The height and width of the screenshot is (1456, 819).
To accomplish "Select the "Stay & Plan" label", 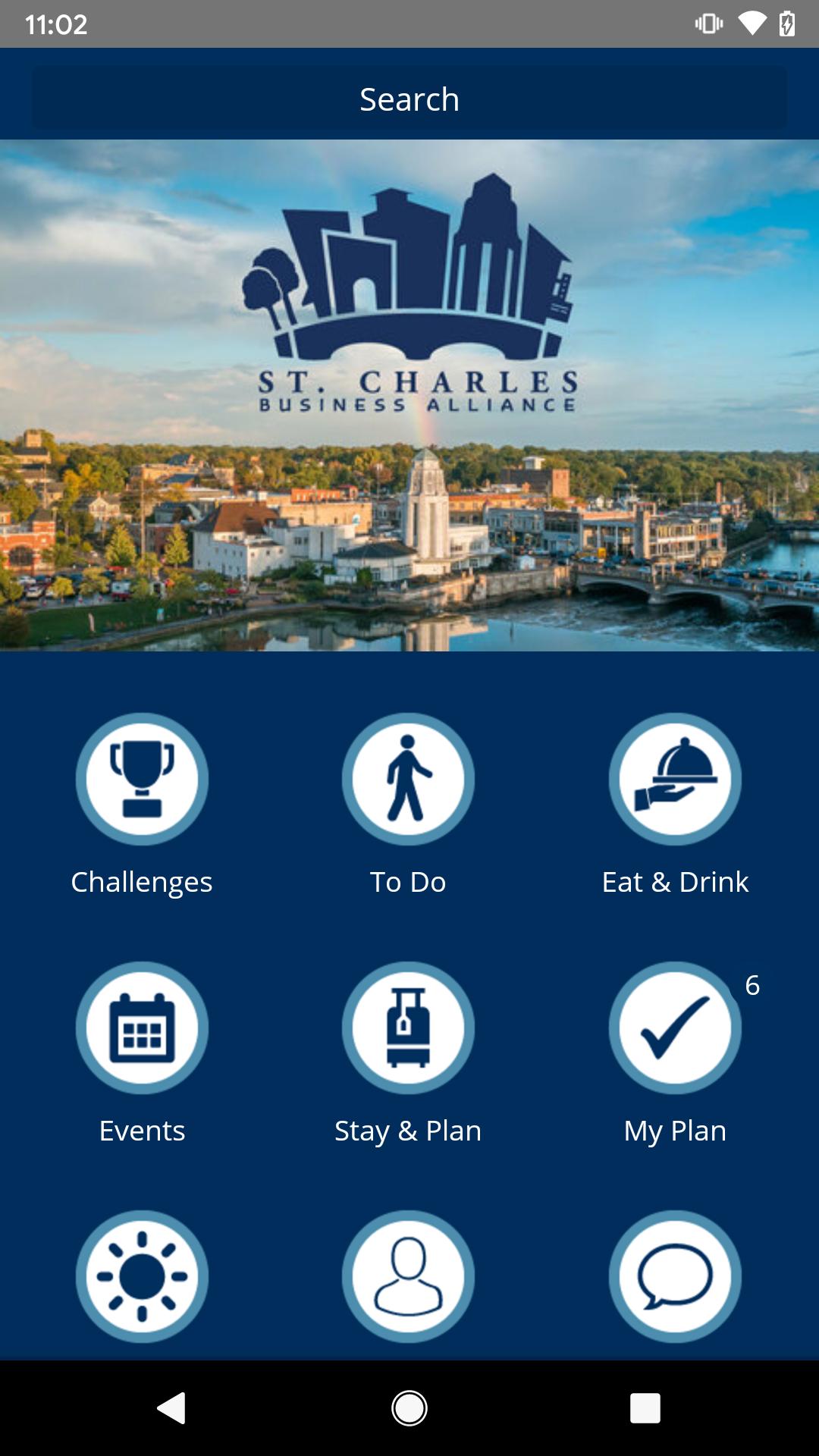I will (x=409, y=1130).
